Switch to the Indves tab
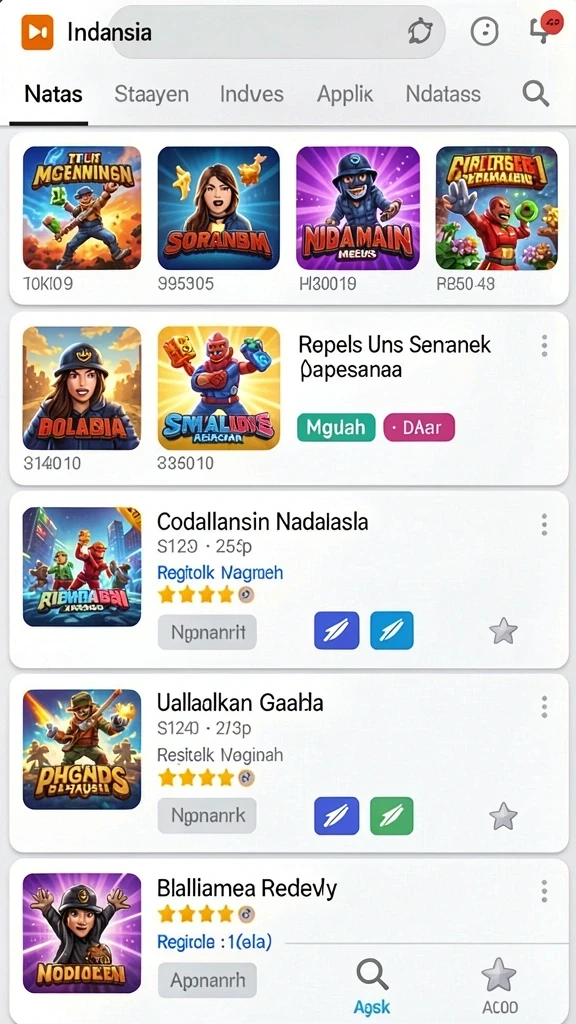576x1024 pixels. tap(251, 94)
